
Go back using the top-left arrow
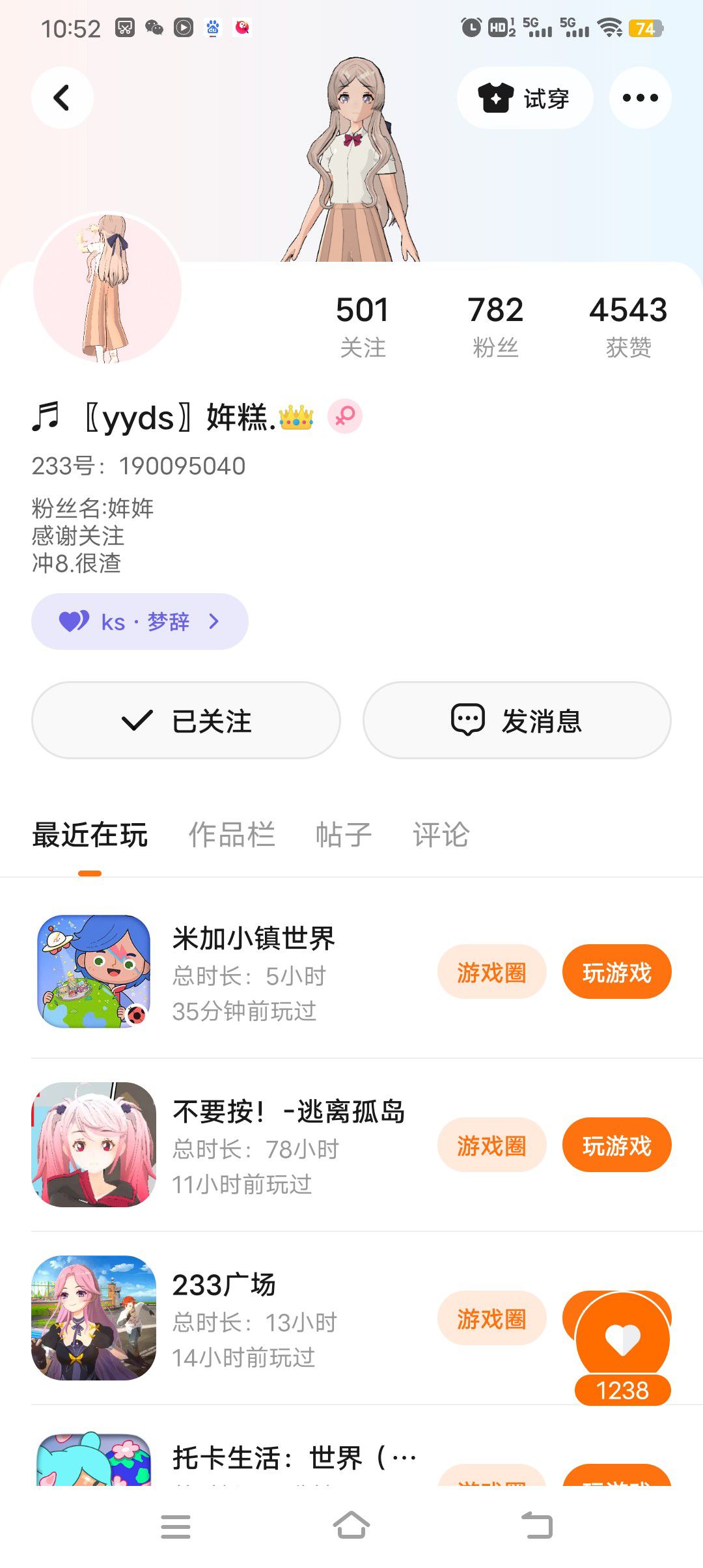coord(62,98)
